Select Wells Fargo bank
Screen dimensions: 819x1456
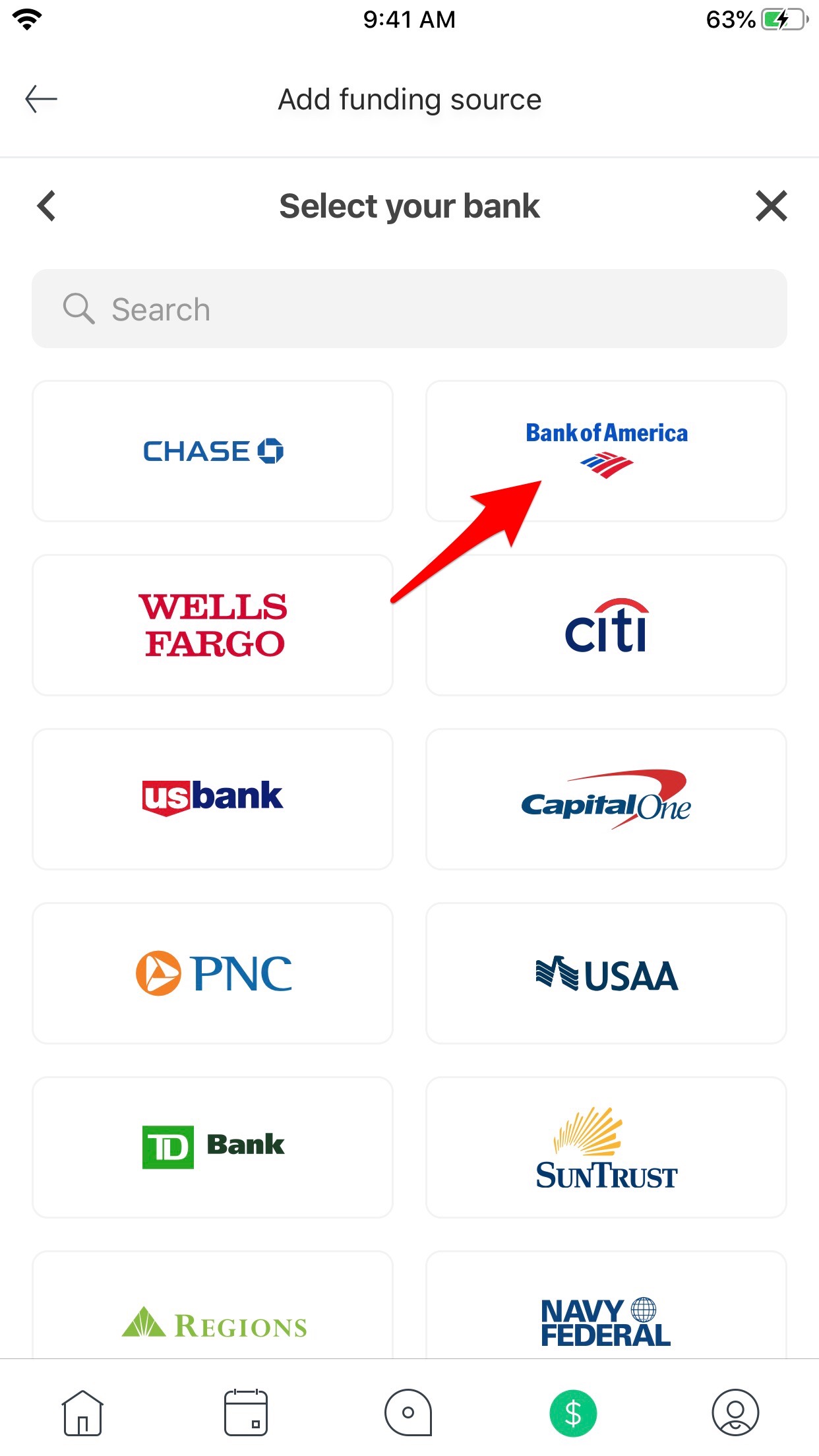[x=212, y=625]
